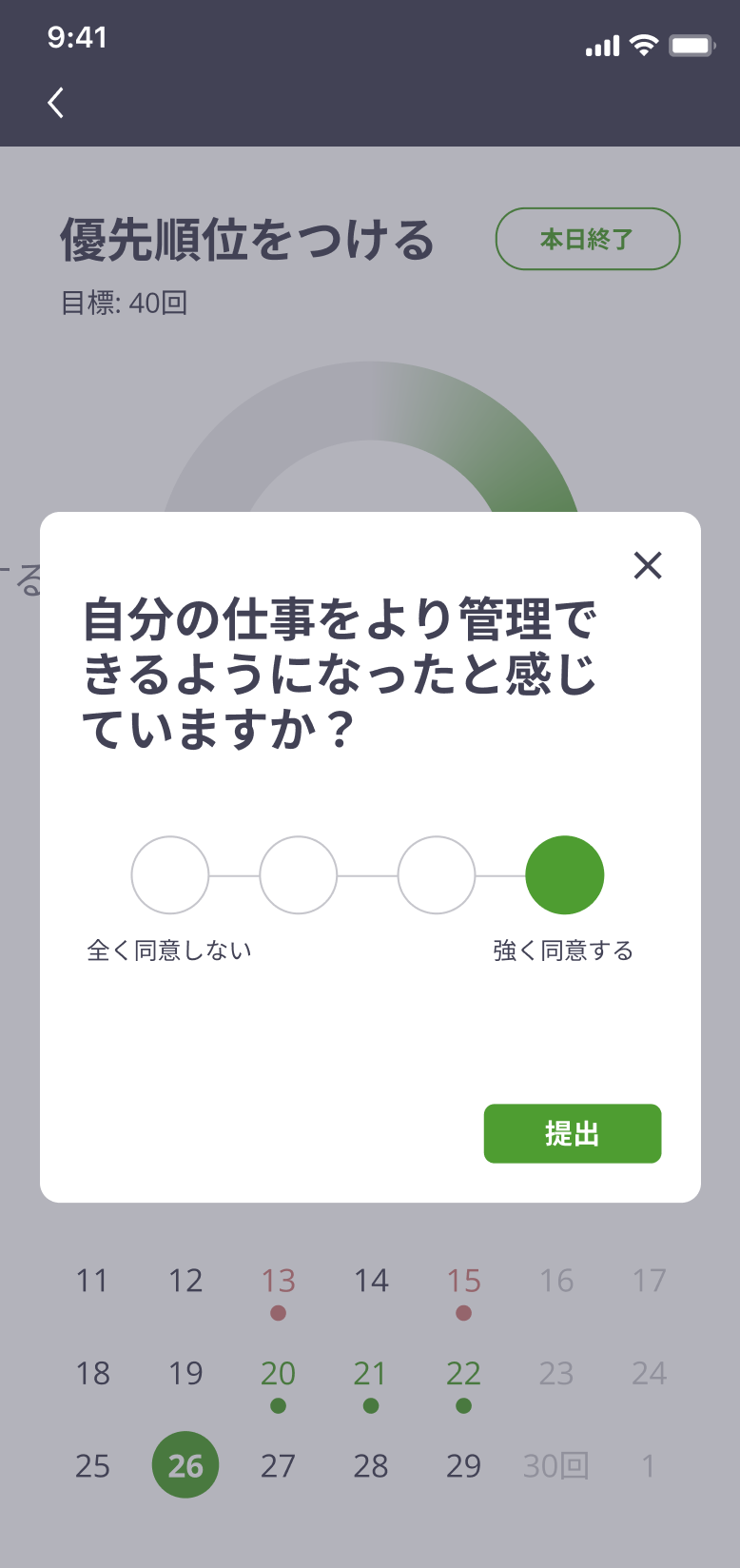Tap the 本日終了 button

coord(587,239)
